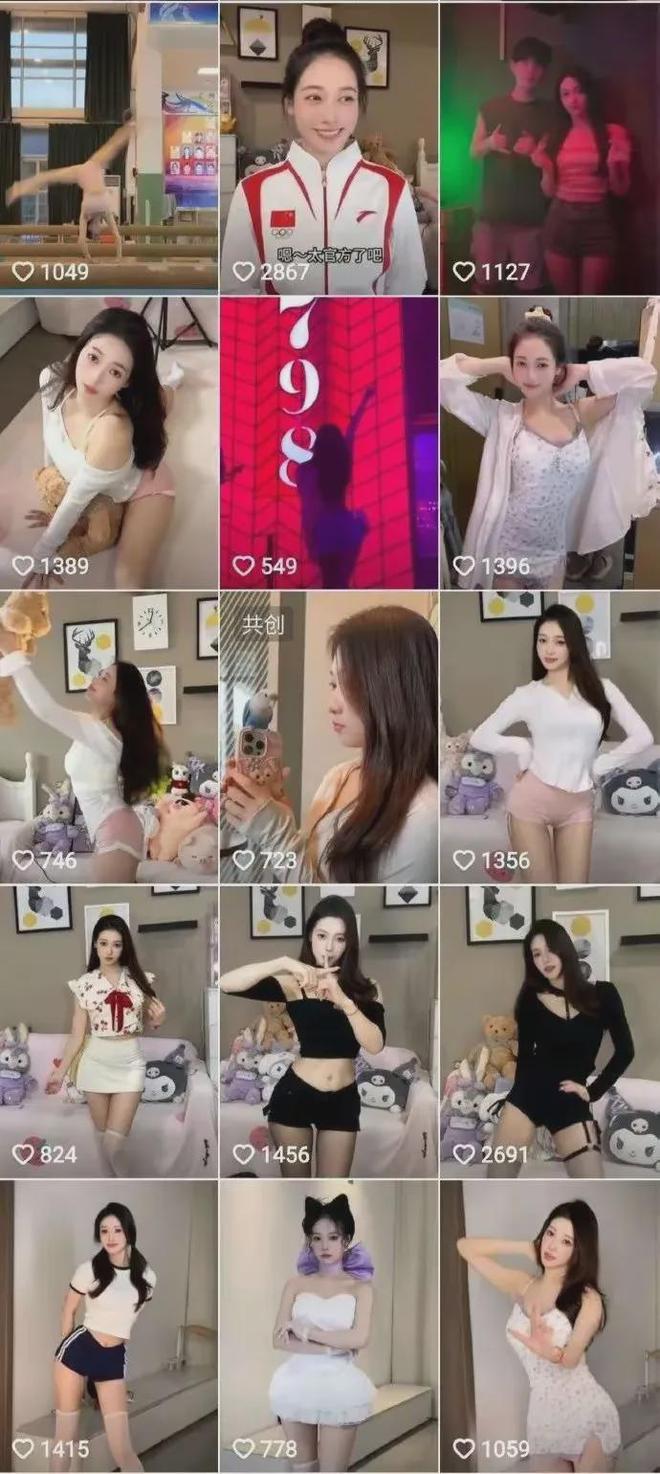Open the red 798 sign video, 549 likes

[x=328, y=442]
